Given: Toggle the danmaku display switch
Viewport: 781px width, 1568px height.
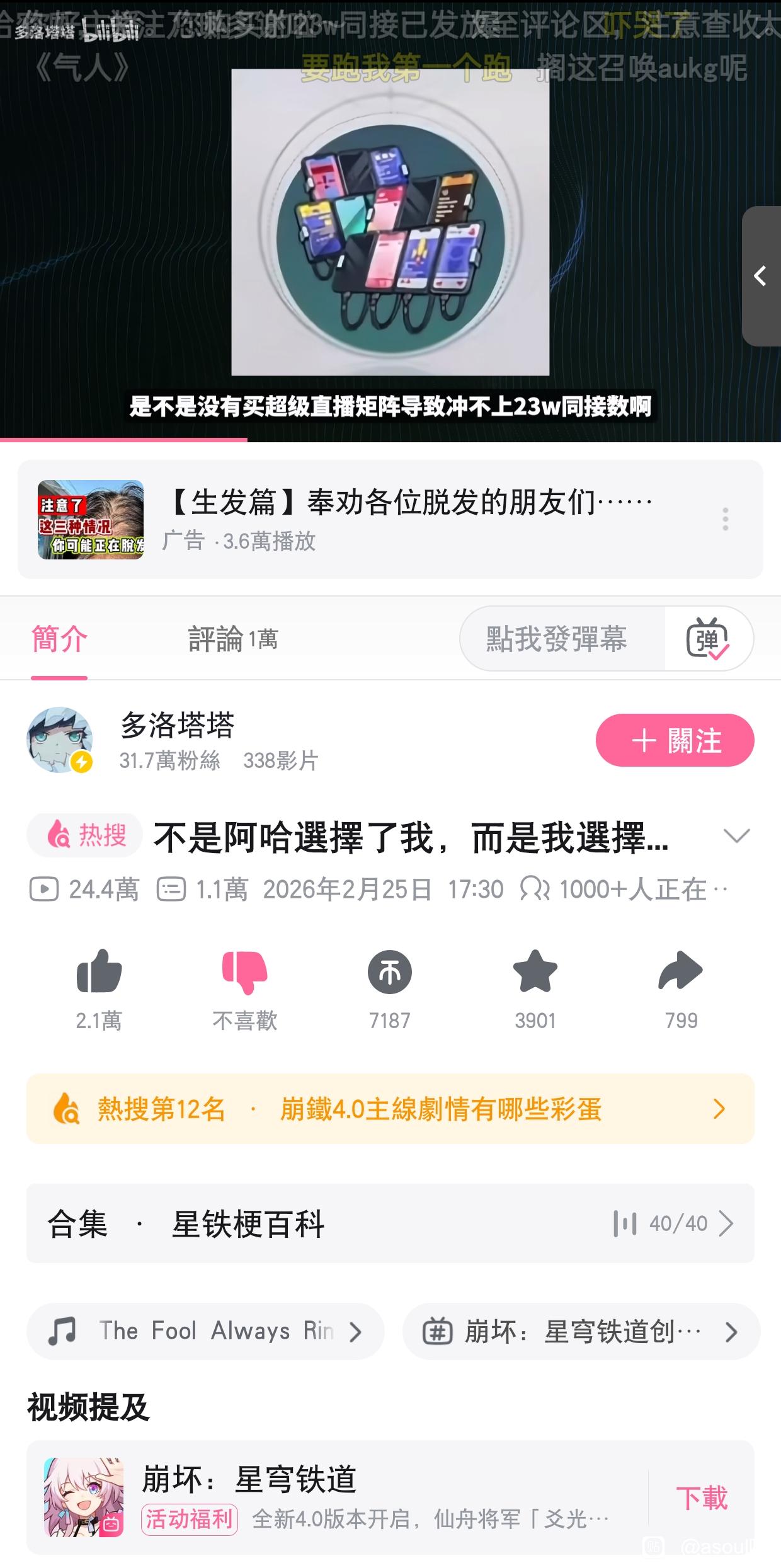Looking at the screenshot, I should (x=708, y=639).
